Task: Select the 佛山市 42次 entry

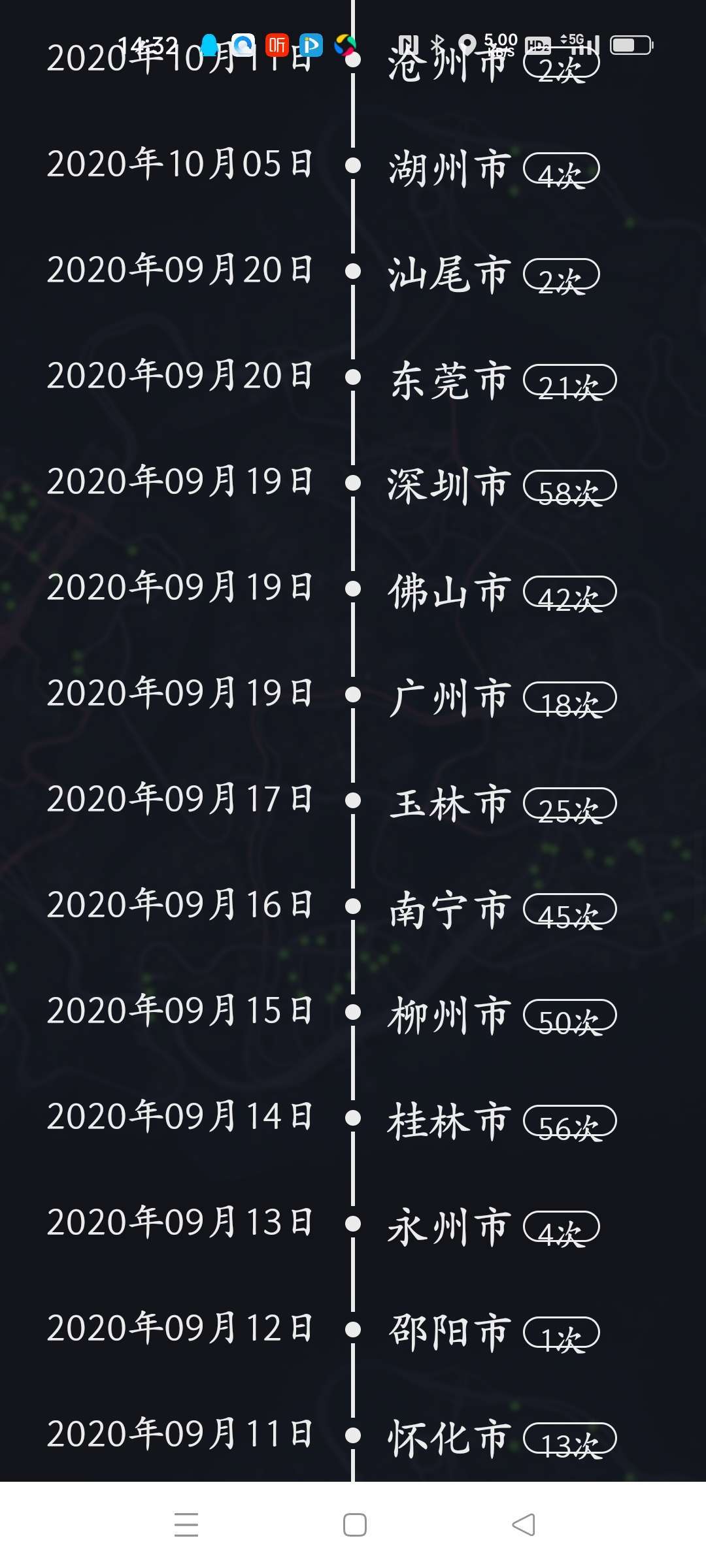Action: point(448,591)
